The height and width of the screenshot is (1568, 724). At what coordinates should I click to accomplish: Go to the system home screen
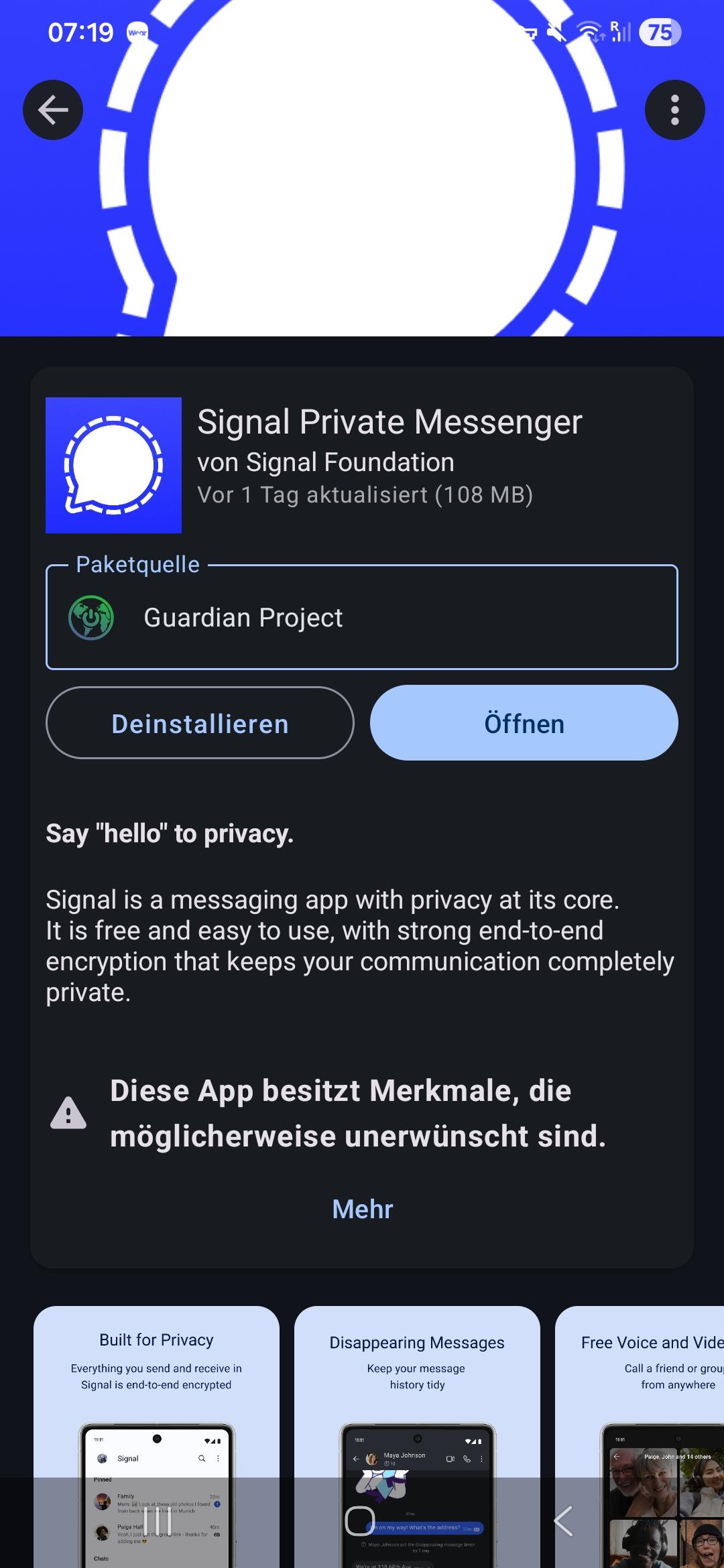[360, 1521]
